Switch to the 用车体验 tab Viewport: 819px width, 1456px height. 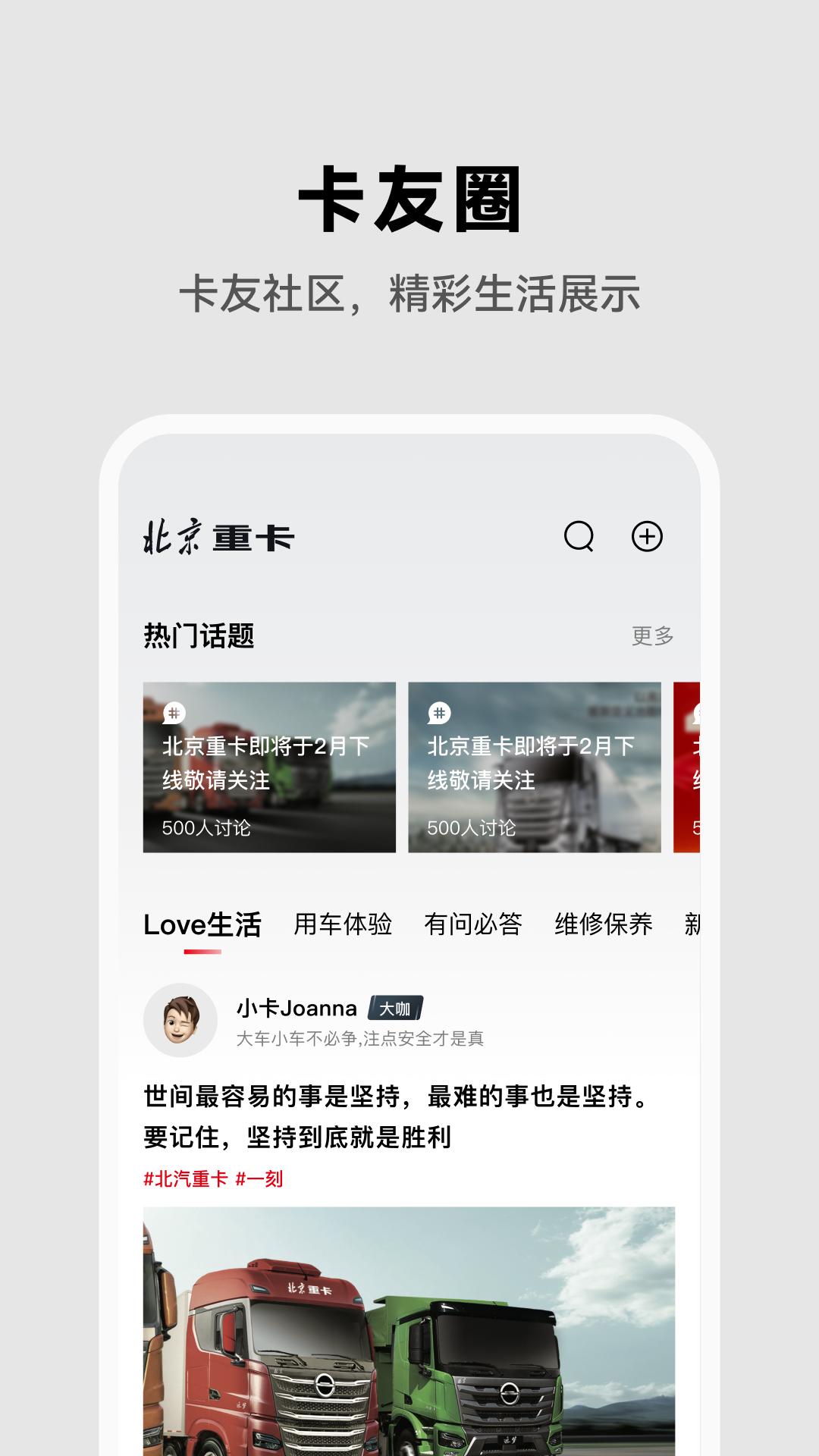[343, 924]
